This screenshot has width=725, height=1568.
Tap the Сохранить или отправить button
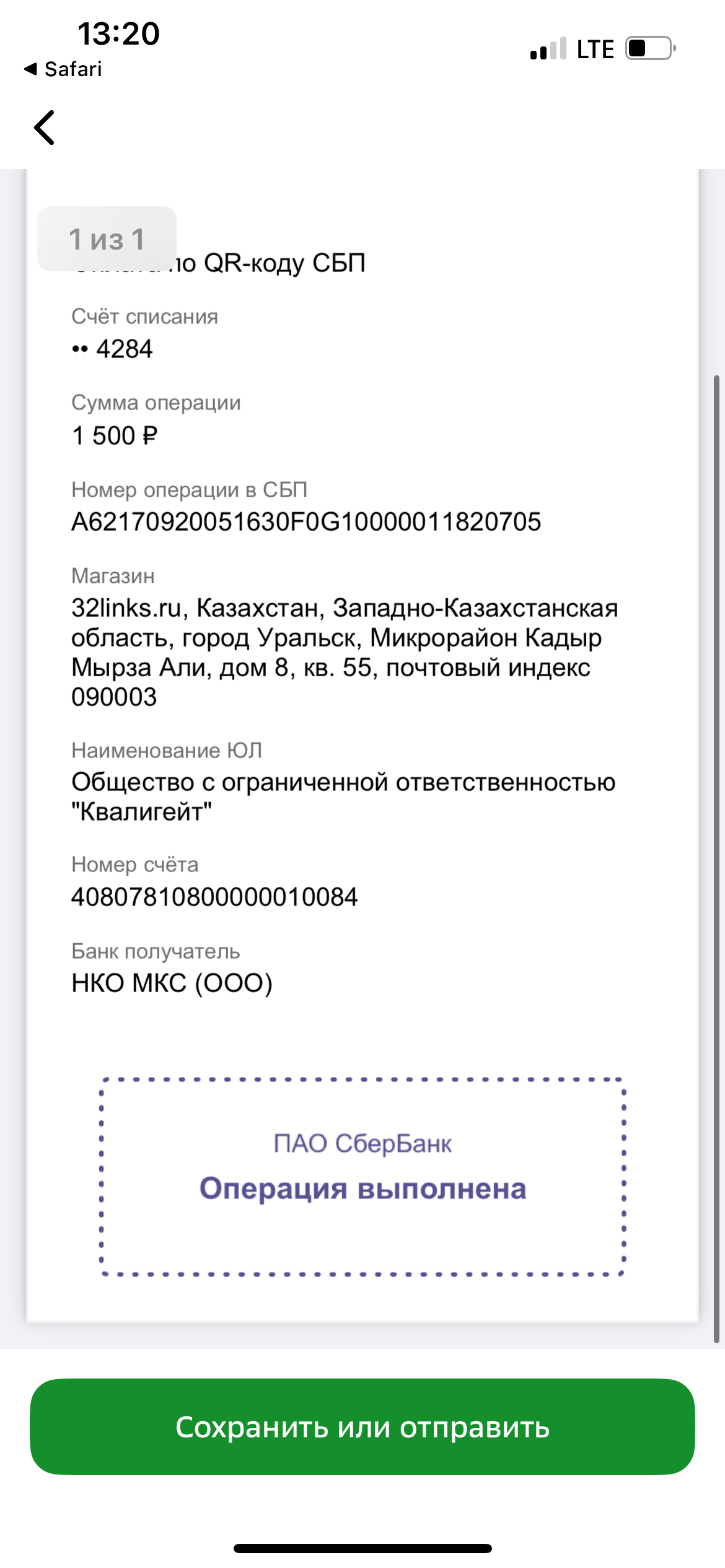click(x=362, y=1427)
